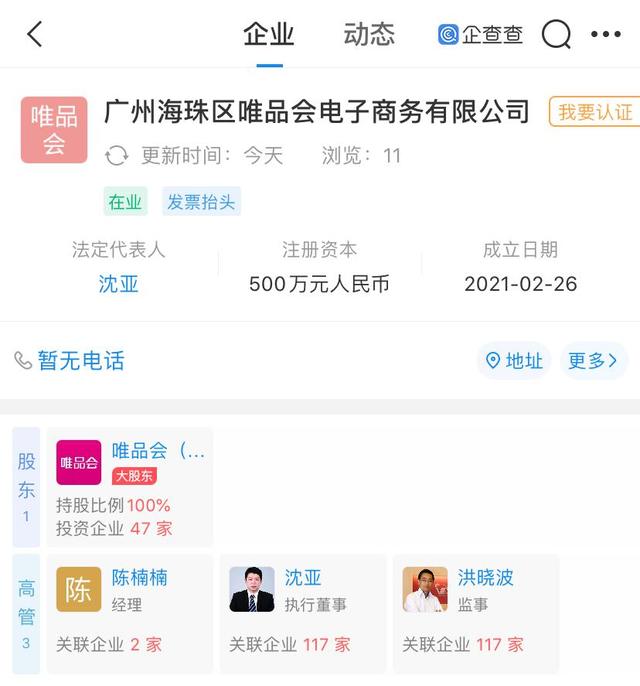The image size is (640, 686).
Task: Open legal representative 沈亚 link
Action: (118, 284)
